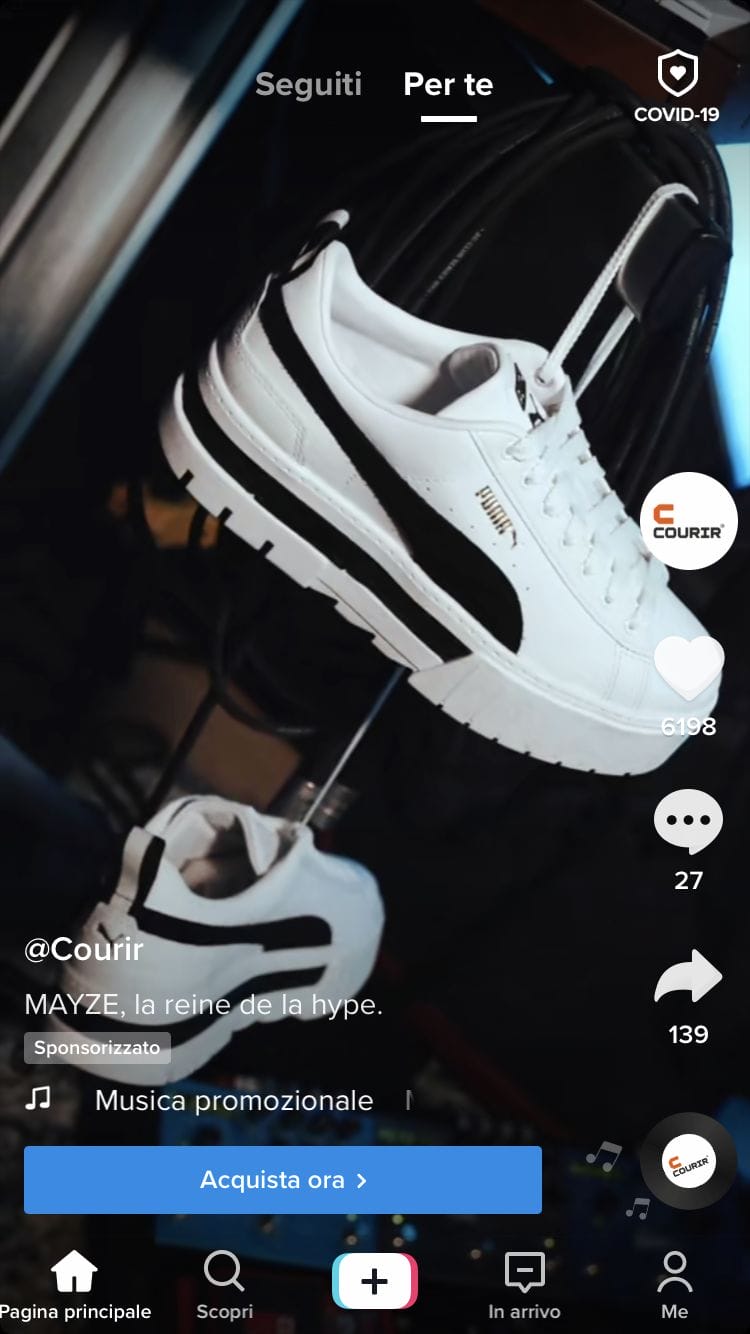750x1334 pixels.
Task: Open the @Courir username
Action: [x=84, y=949]
